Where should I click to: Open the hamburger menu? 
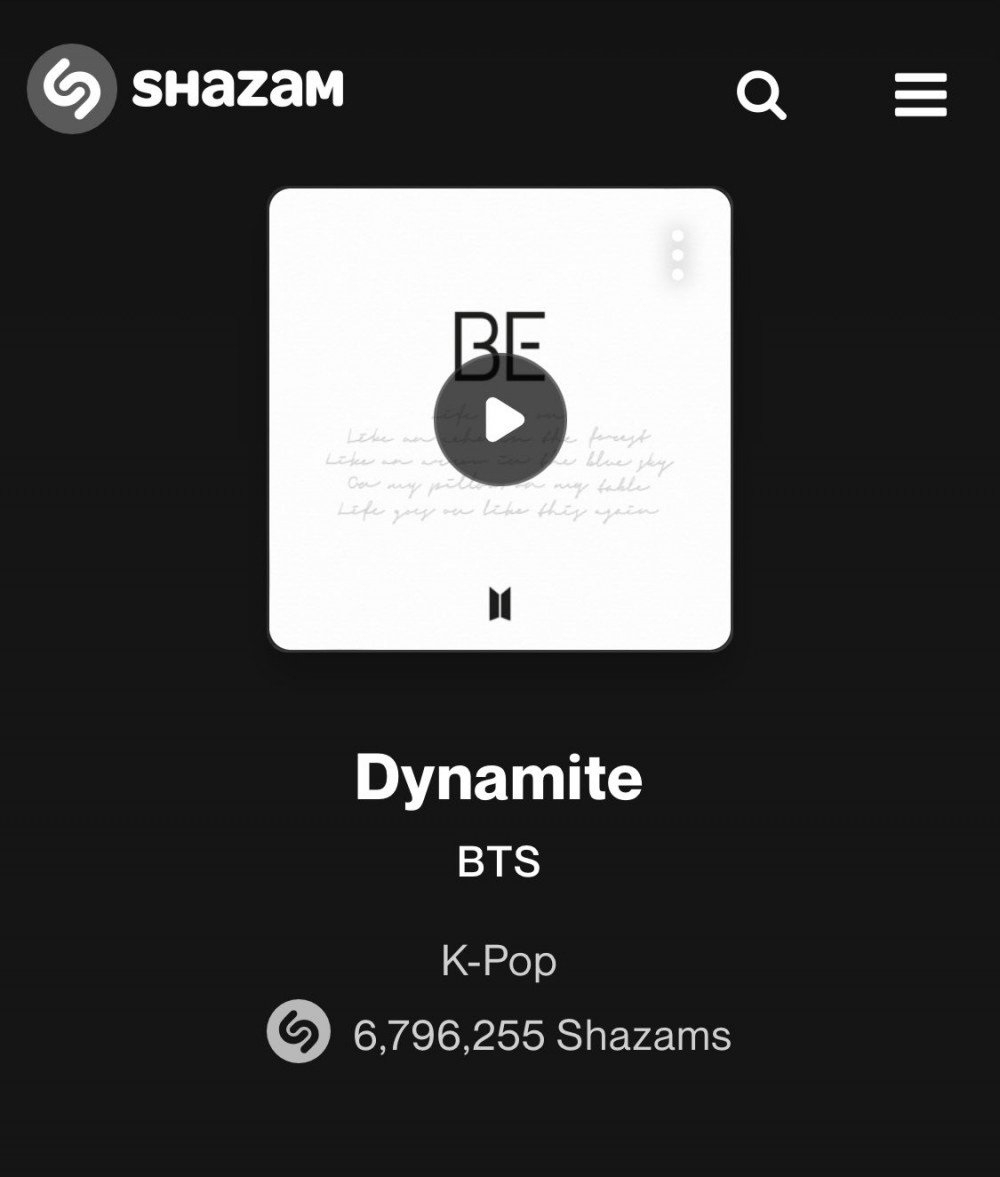[920, 96]
